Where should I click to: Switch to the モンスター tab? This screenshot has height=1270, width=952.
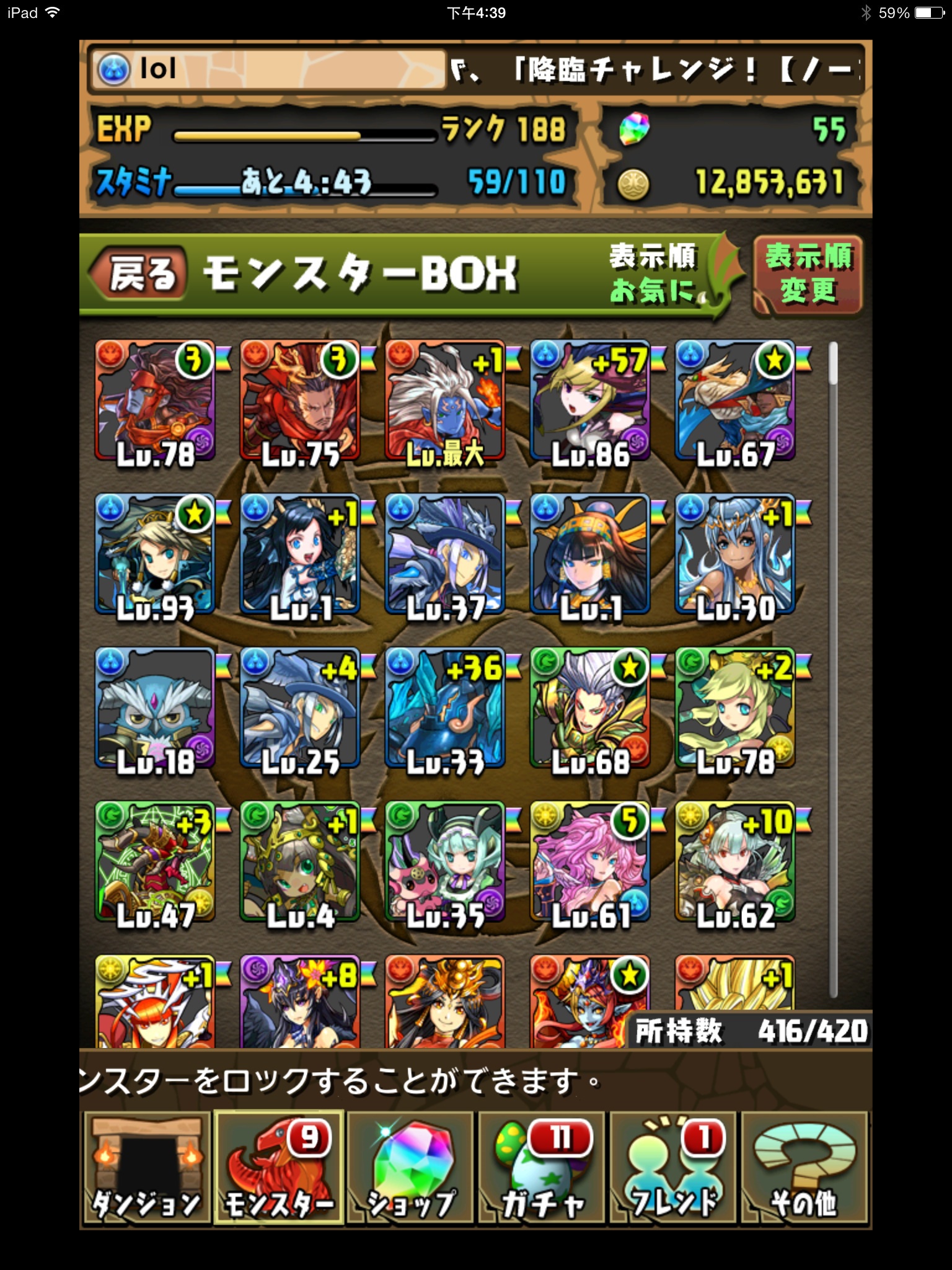(279, 1167)
